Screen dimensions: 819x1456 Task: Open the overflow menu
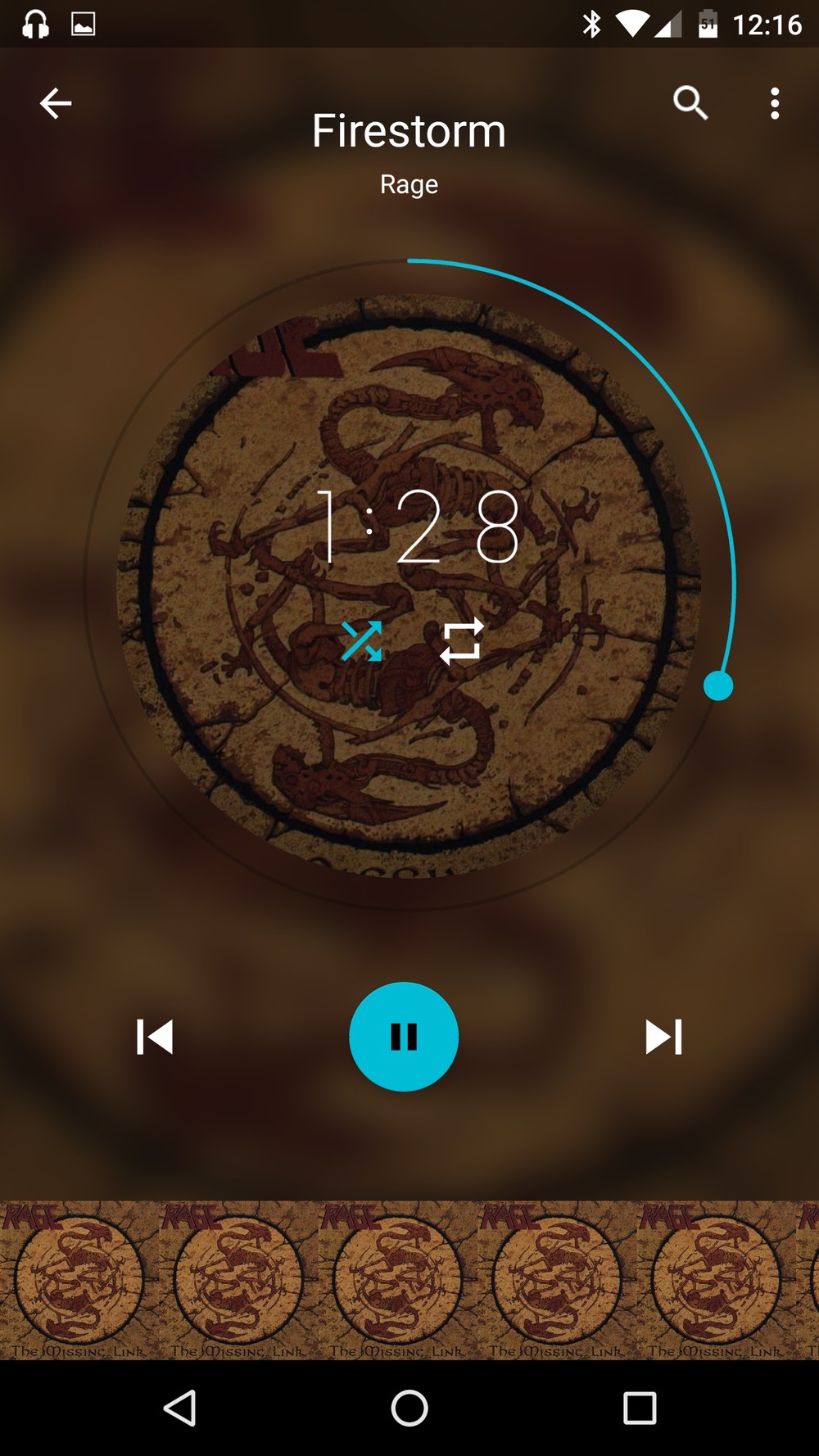pyautogui.click(x=775, y=103)
